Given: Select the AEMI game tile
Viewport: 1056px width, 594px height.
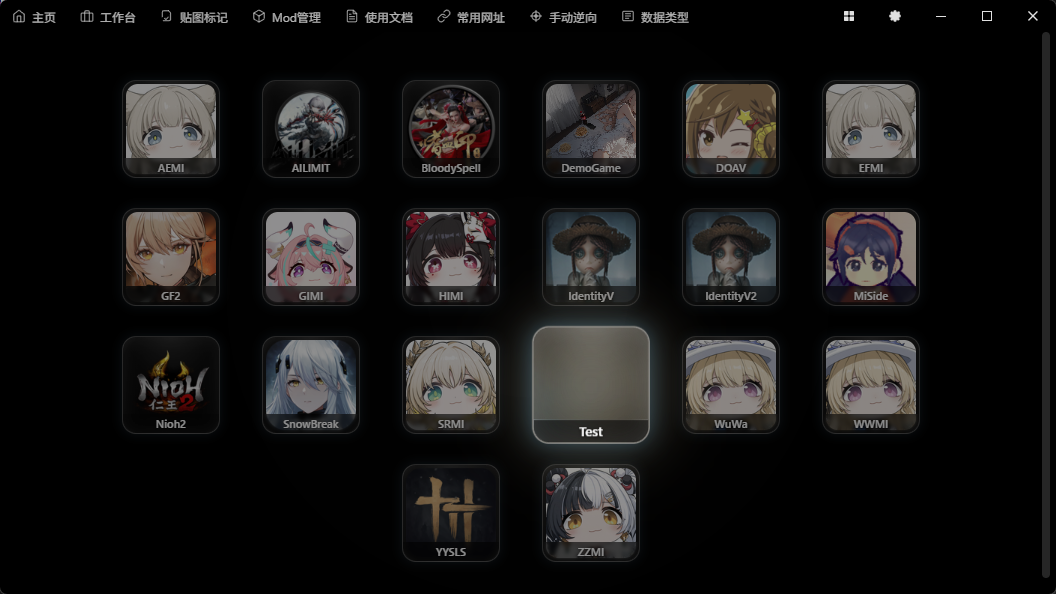Looking at the screenshot, I should pos(171,128).
